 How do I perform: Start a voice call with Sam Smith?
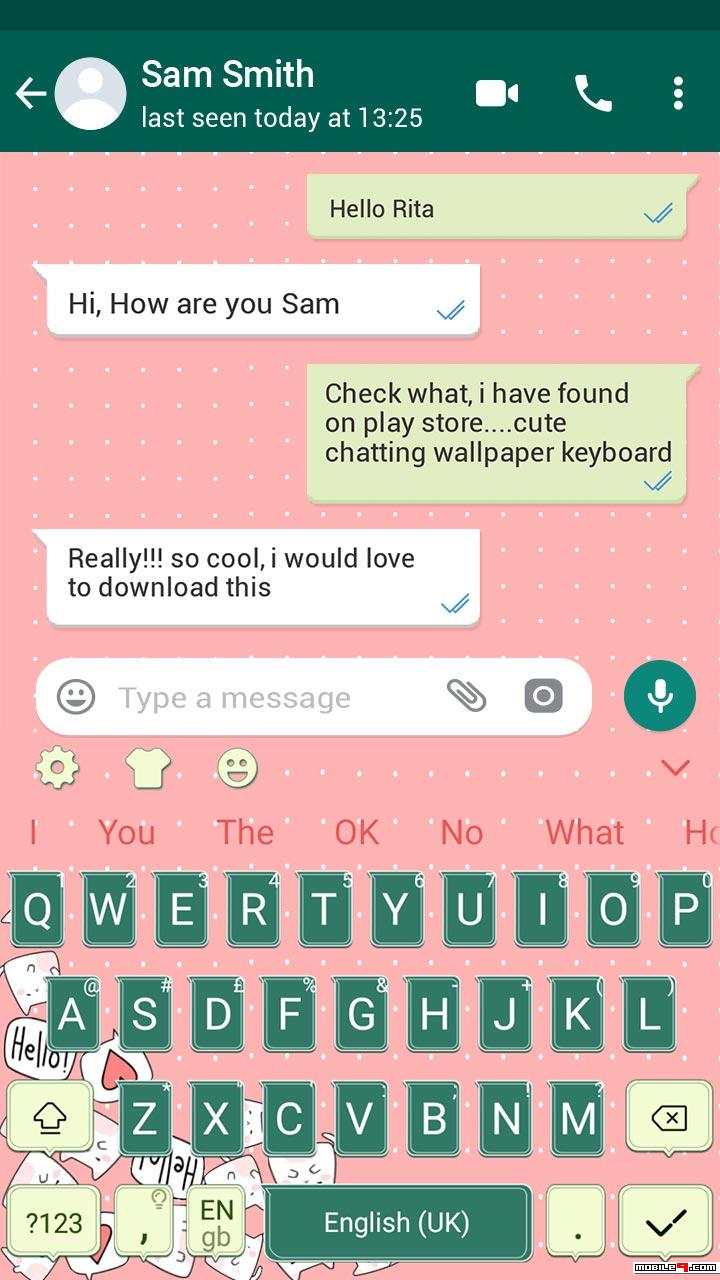[593, 94]
